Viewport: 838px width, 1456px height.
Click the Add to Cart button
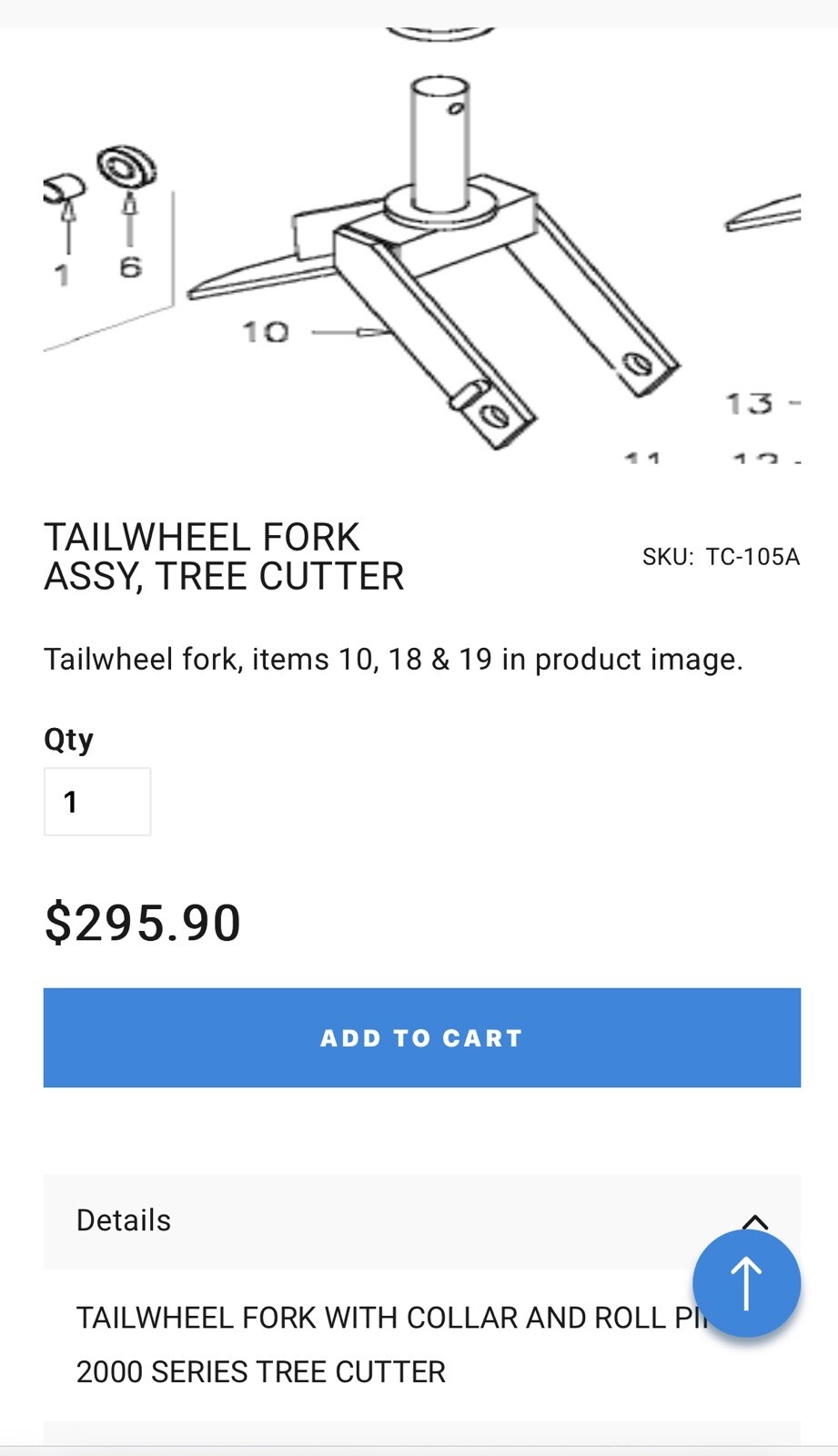coord(419,1037)
